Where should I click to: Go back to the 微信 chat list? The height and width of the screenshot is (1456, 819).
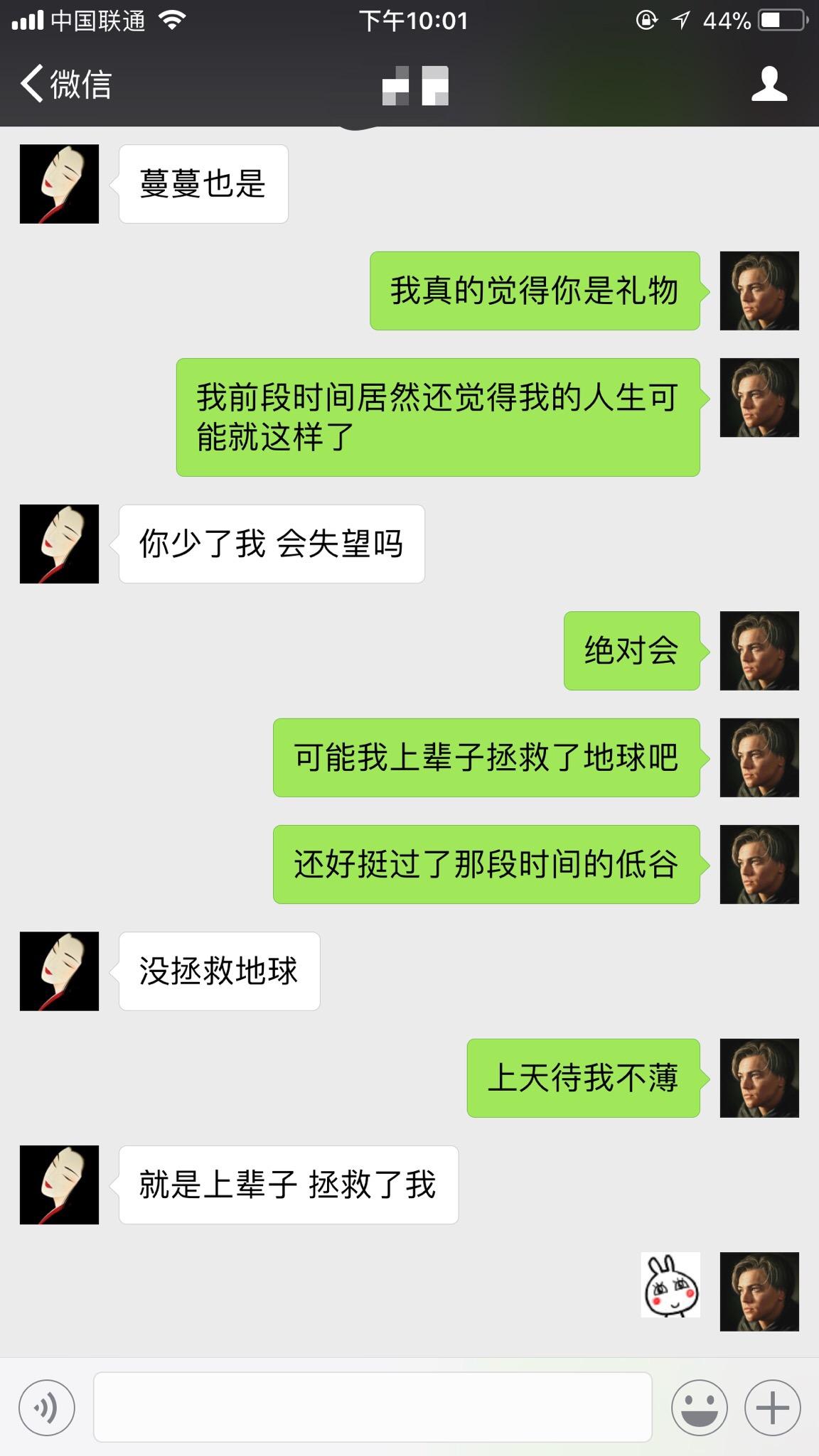65,85
